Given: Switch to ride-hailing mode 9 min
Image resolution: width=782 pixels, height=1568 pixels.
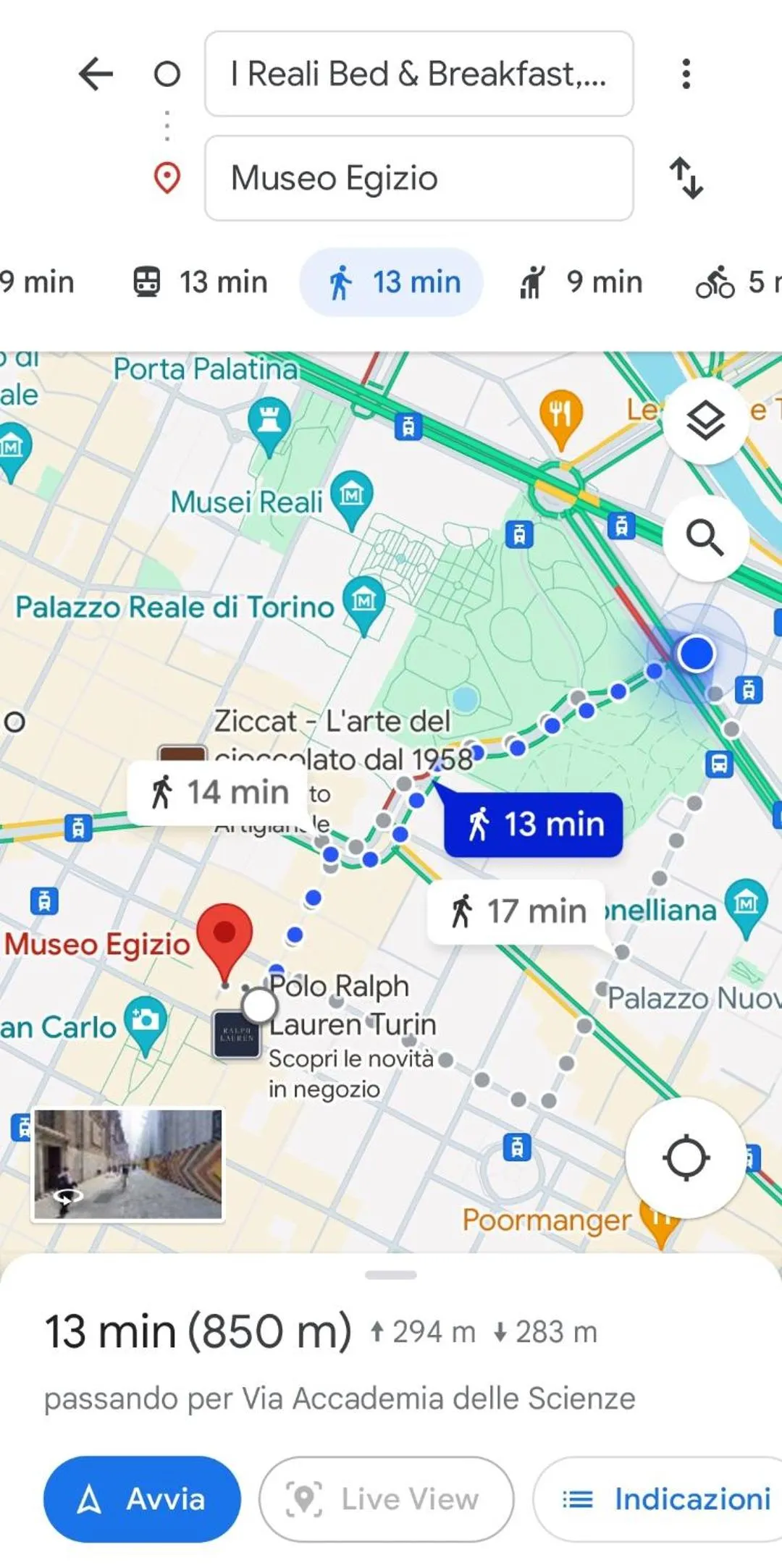Looking at the screenshot, I should 581,282.
